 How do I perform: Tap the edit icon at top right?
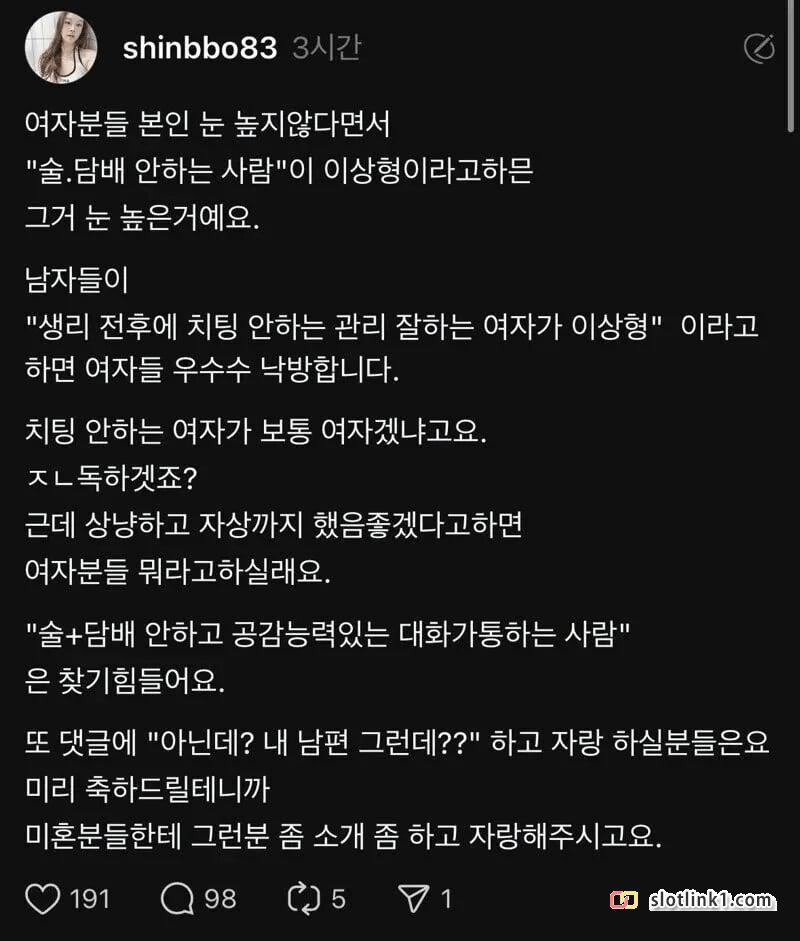759,49
